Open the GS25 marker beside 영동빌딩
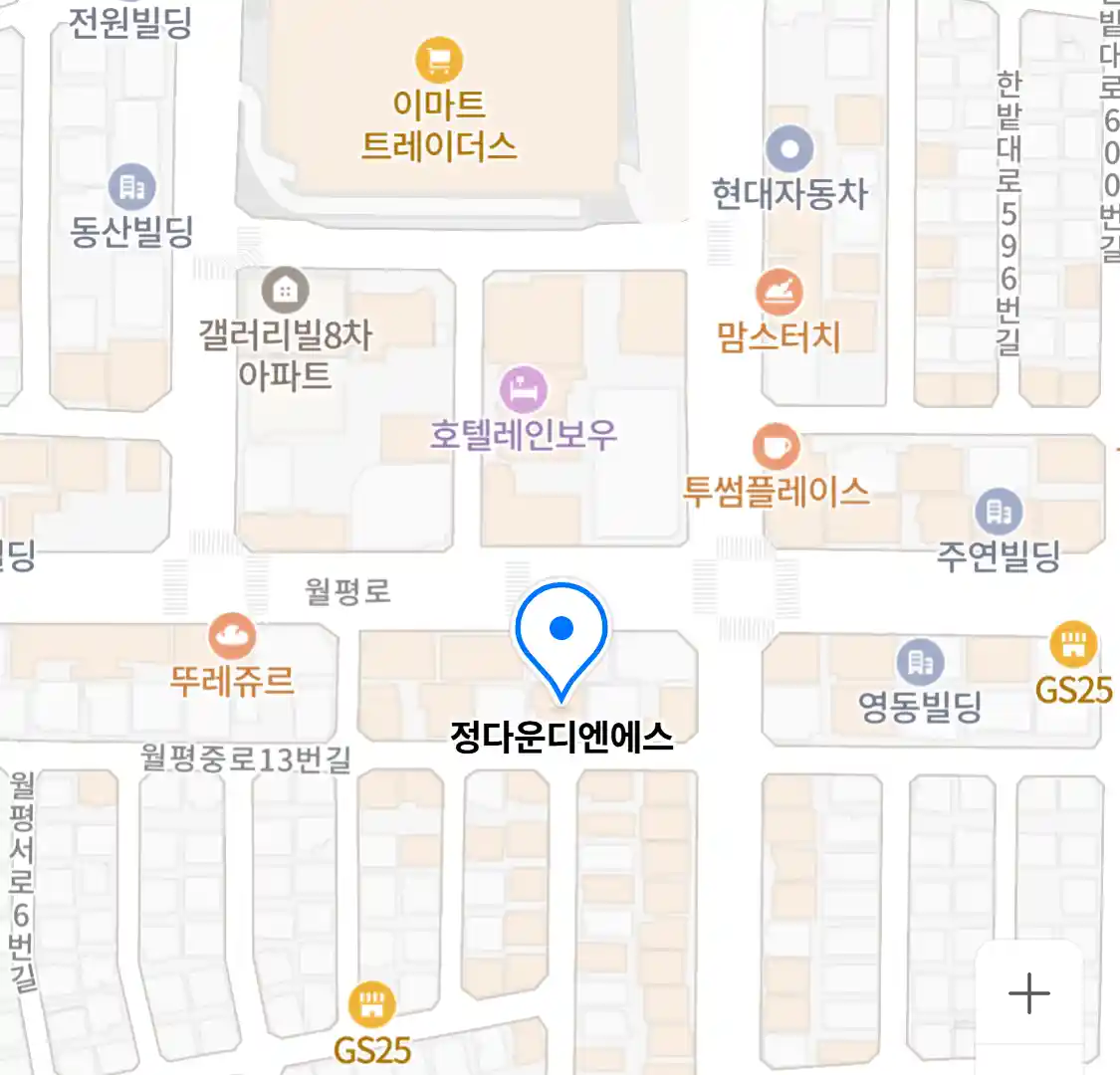 click(x=1073, y=645)
